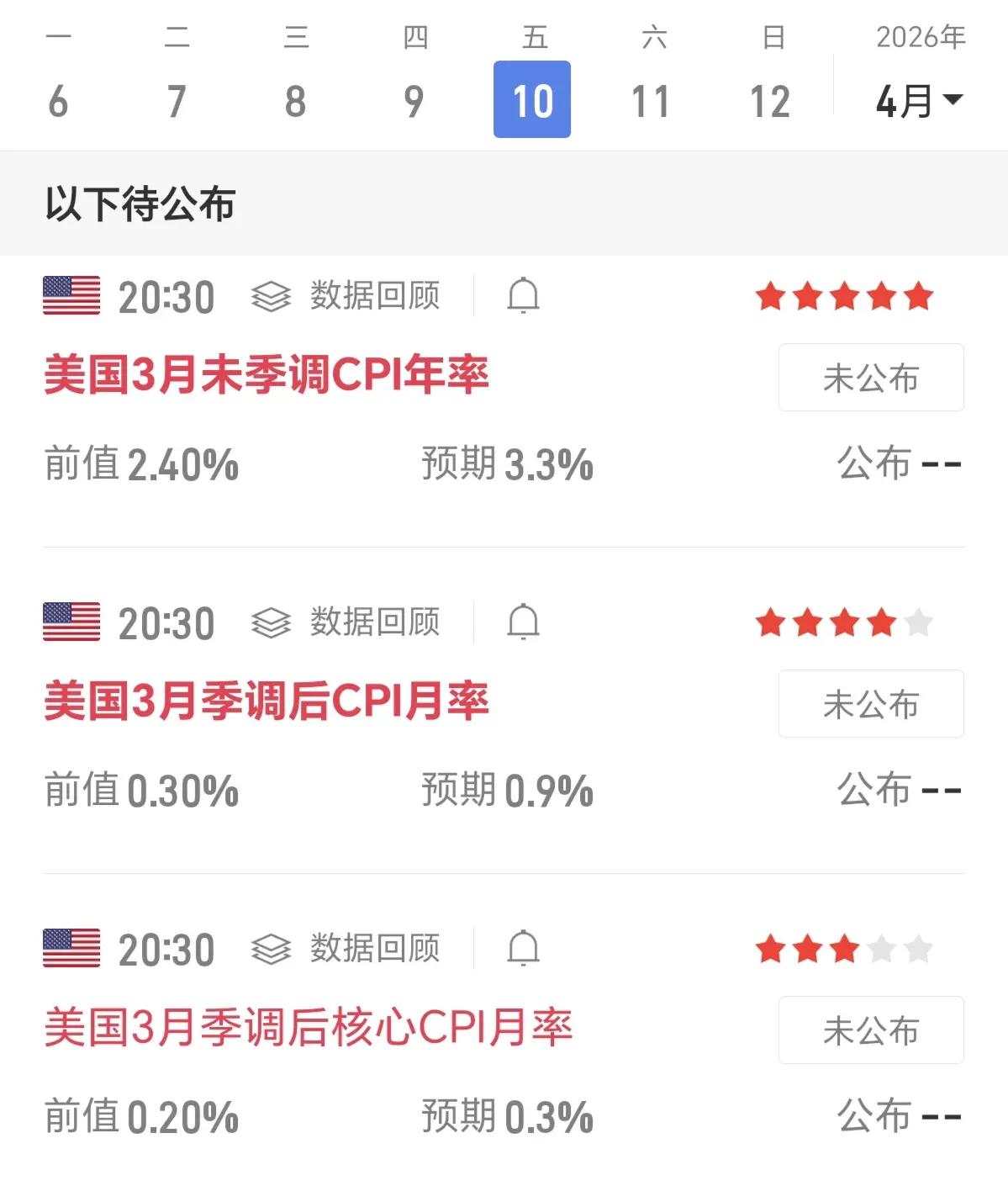Screen dimensions: 1008x1191
Task: Enable alert bell for 美国3月季调后CPI月率
Action: [x=523, y=622]
